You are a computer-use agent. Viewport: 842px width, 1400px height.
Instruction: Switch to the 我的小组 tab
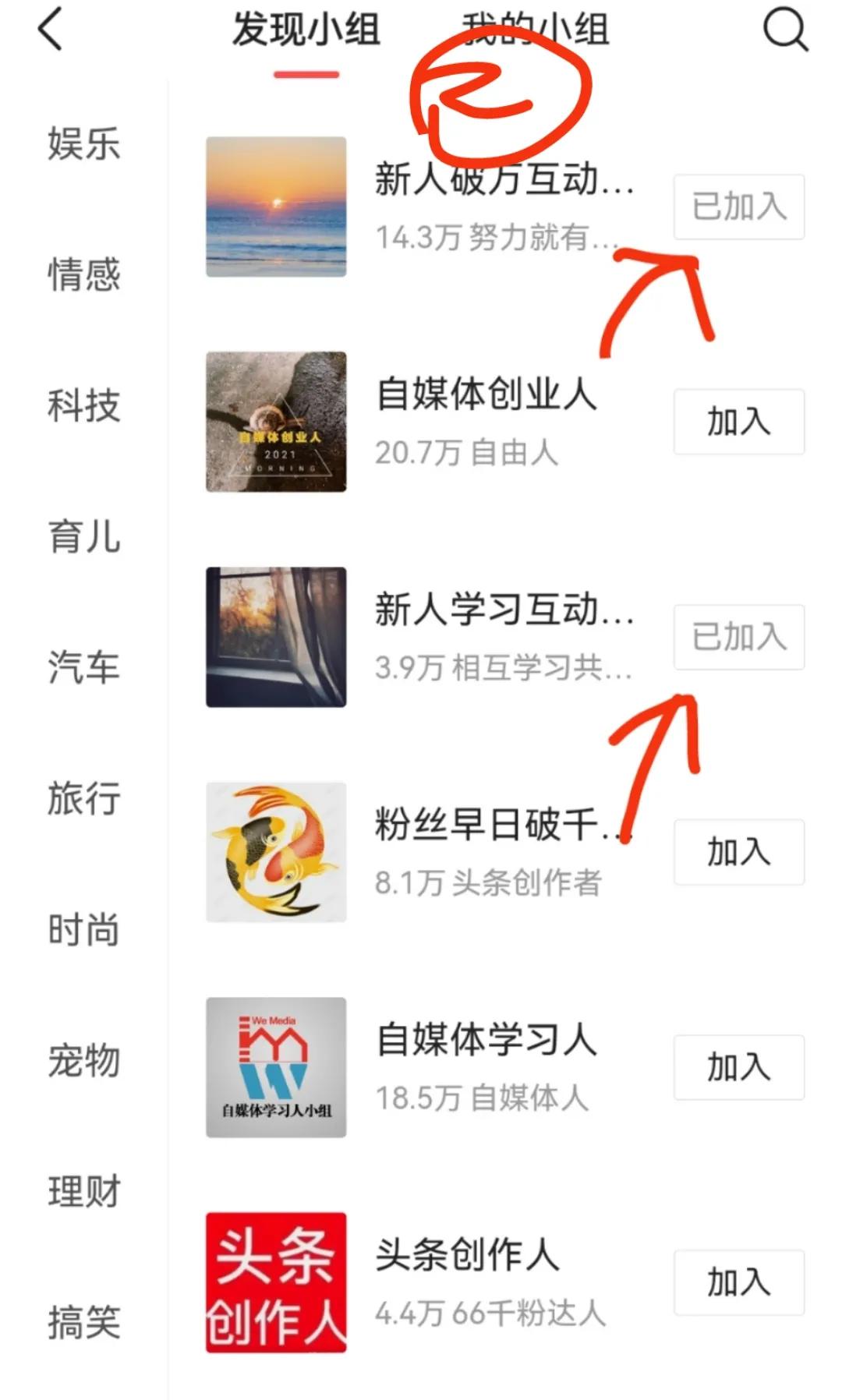pyautogui.click(x=536, y=28)
